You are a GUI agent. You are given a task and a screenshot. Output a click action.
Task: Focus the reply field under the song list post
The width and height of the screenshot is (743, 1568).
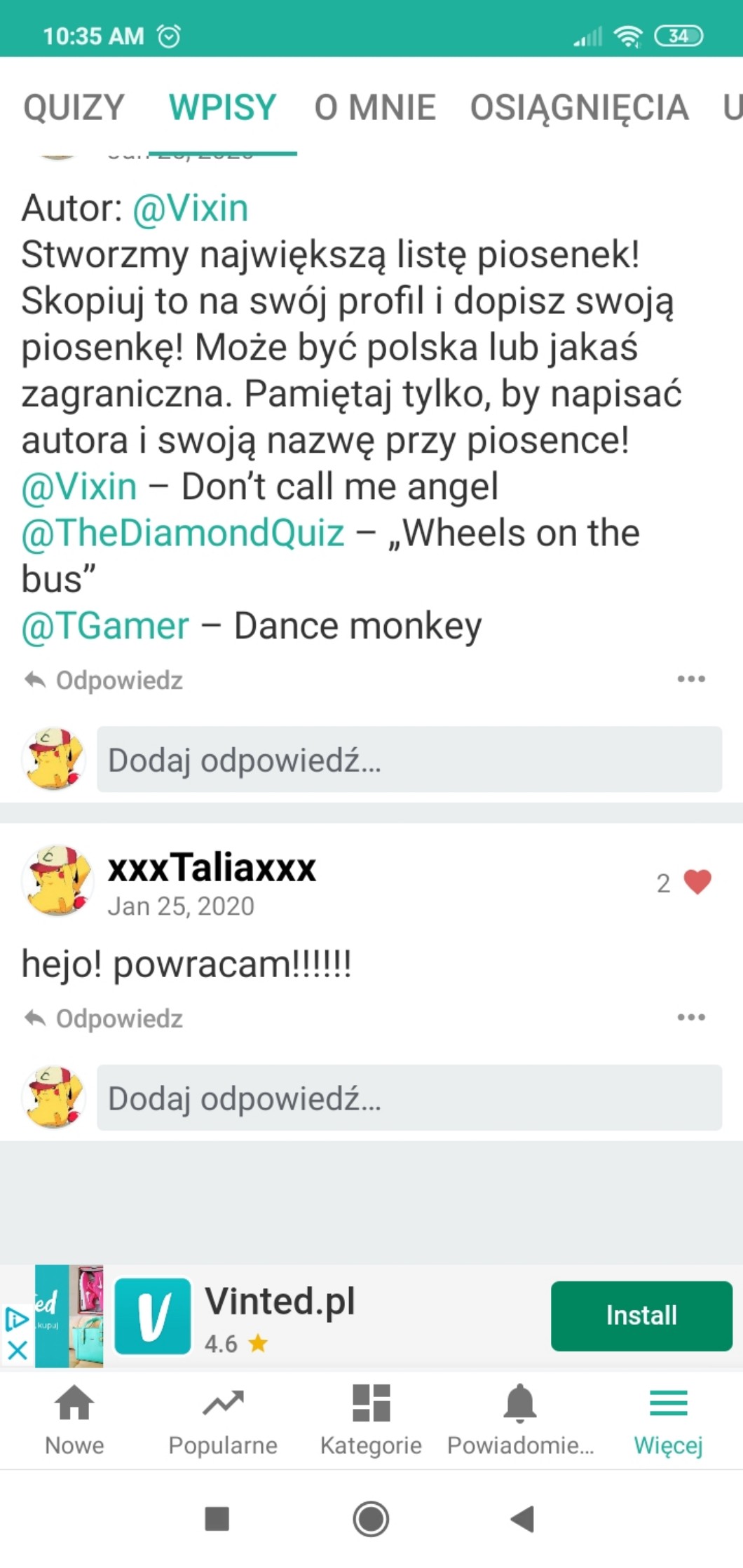(409, 760)
